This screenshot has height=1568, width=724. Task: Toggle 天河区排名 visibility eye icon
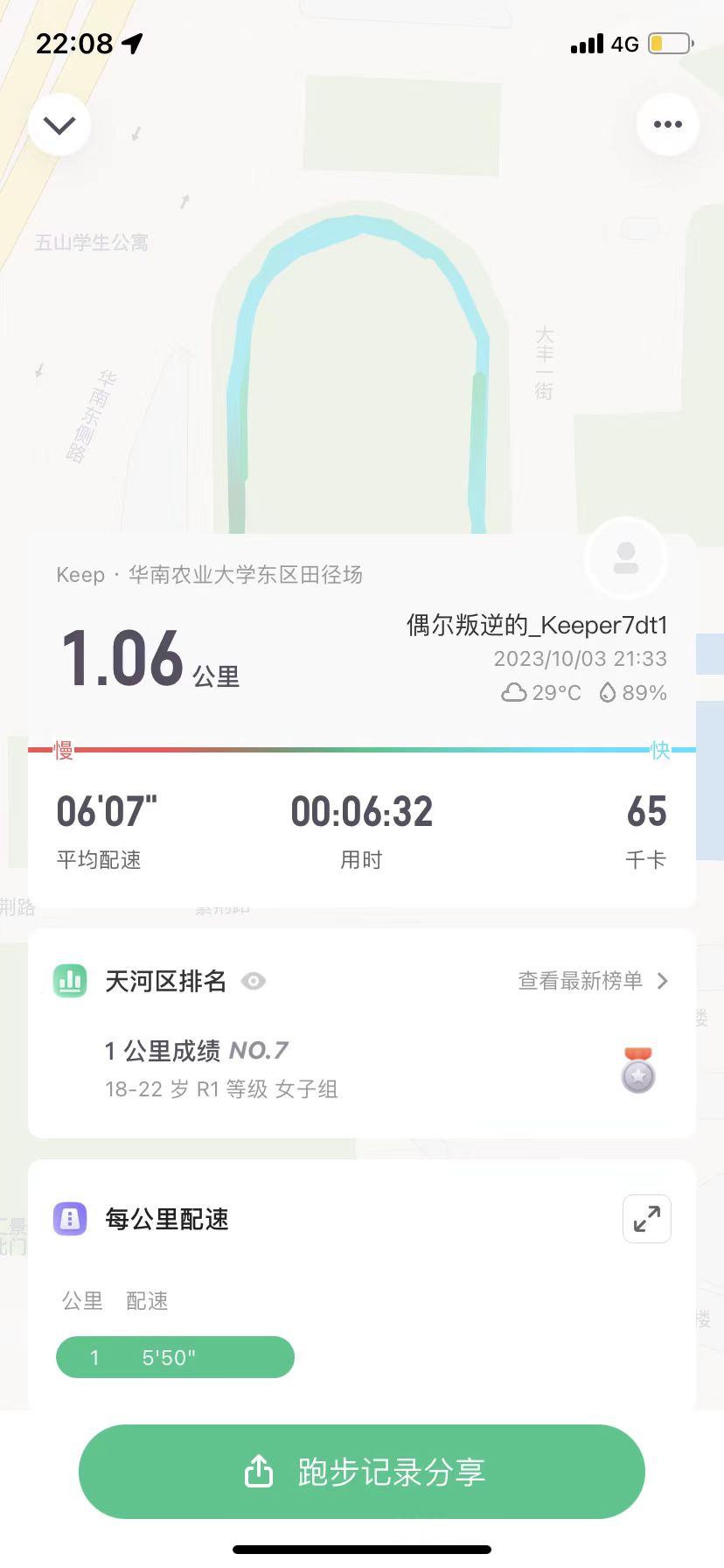254,981
